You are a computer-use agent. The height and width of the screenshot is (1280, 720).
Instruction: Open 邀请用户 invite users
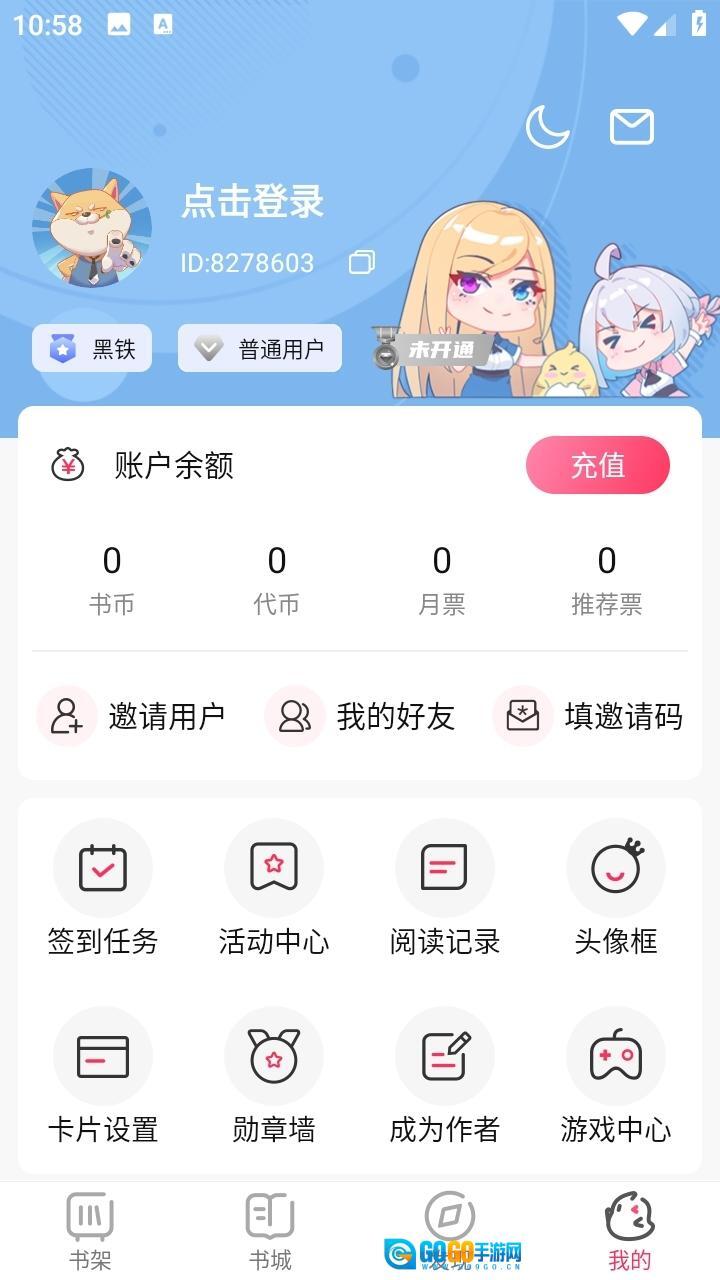point(131,716)
